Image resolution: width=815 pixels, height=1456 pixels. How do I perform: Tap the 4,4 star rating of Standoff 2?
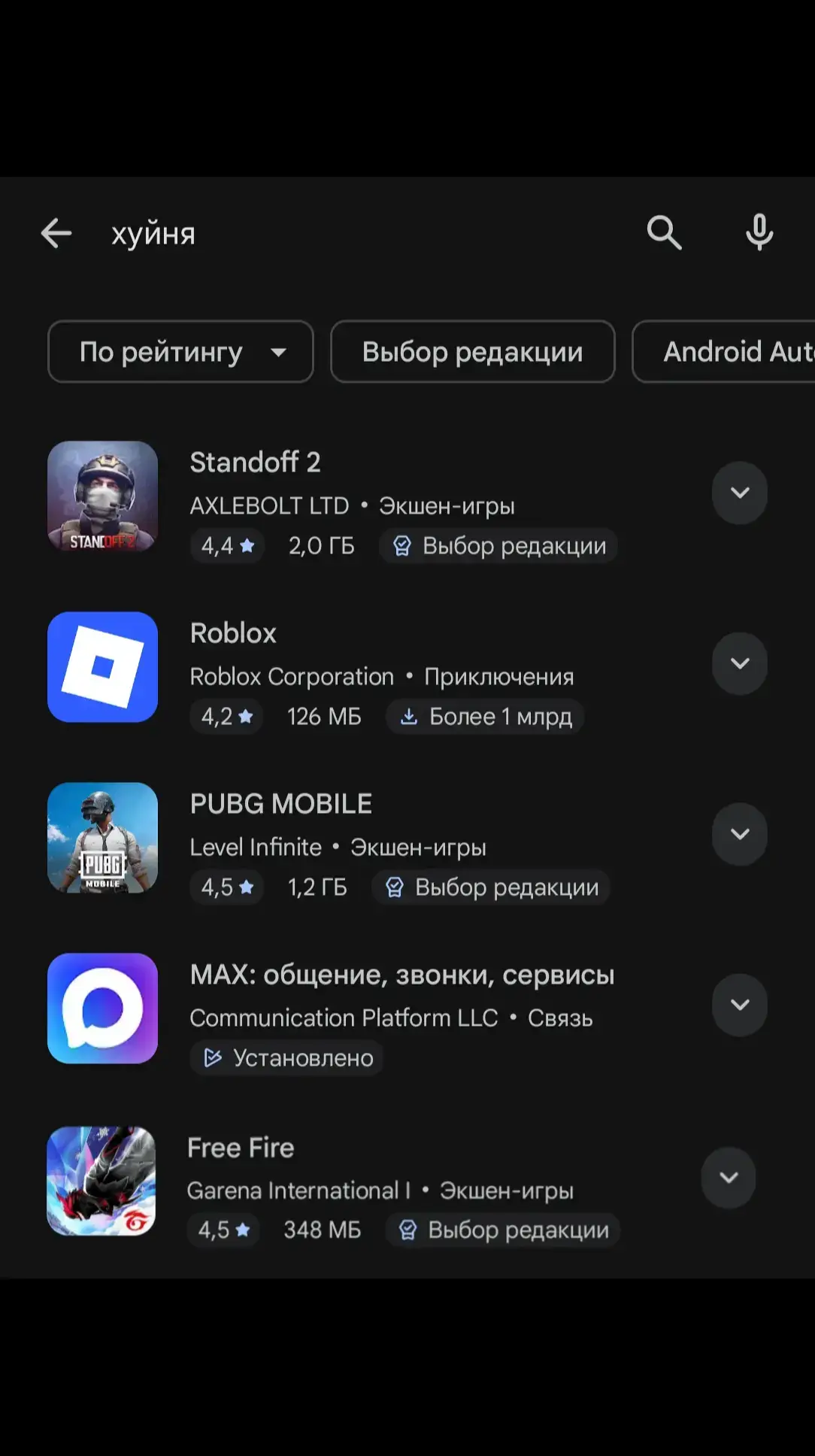pos(227,546)
